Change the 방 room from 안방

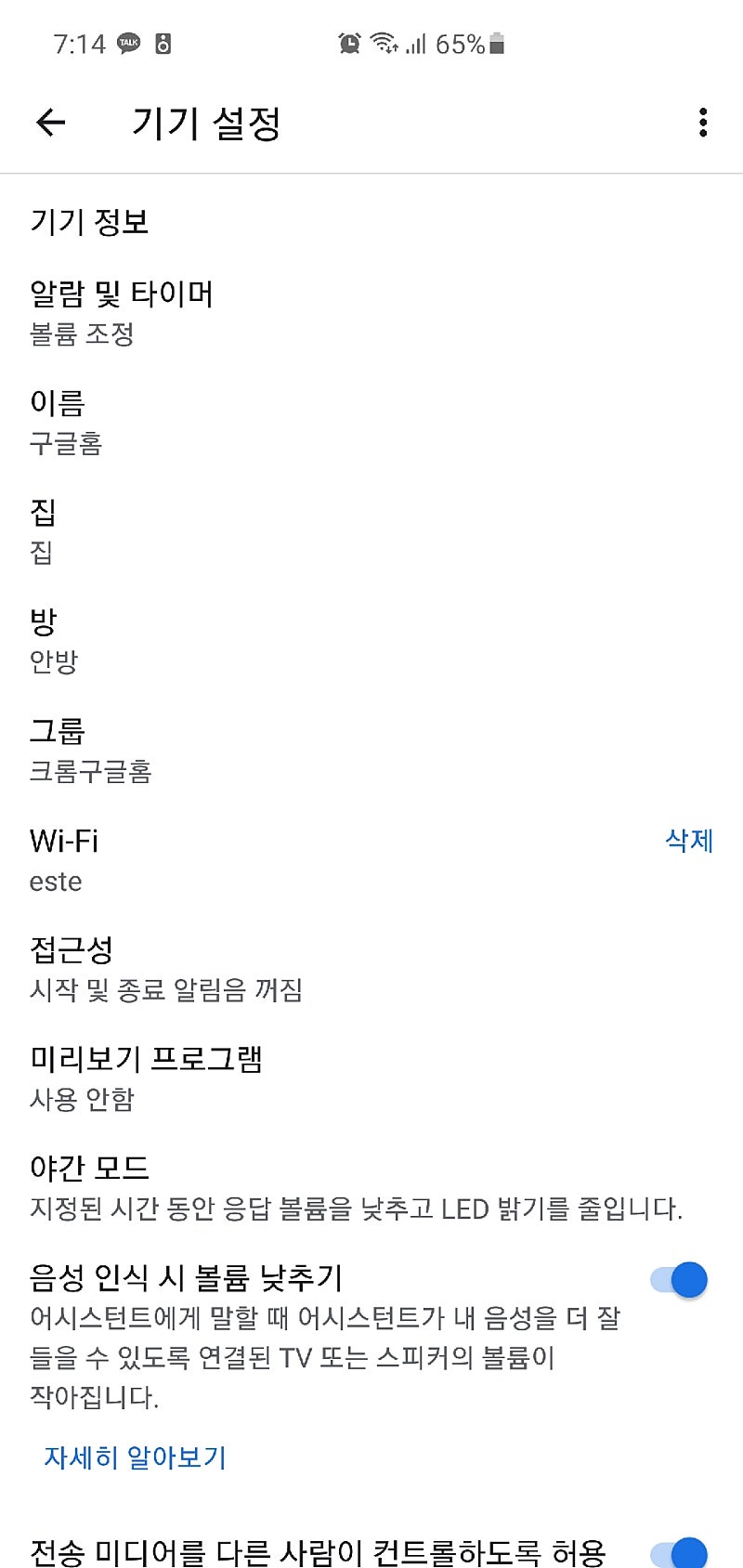(x=54, y=641)
